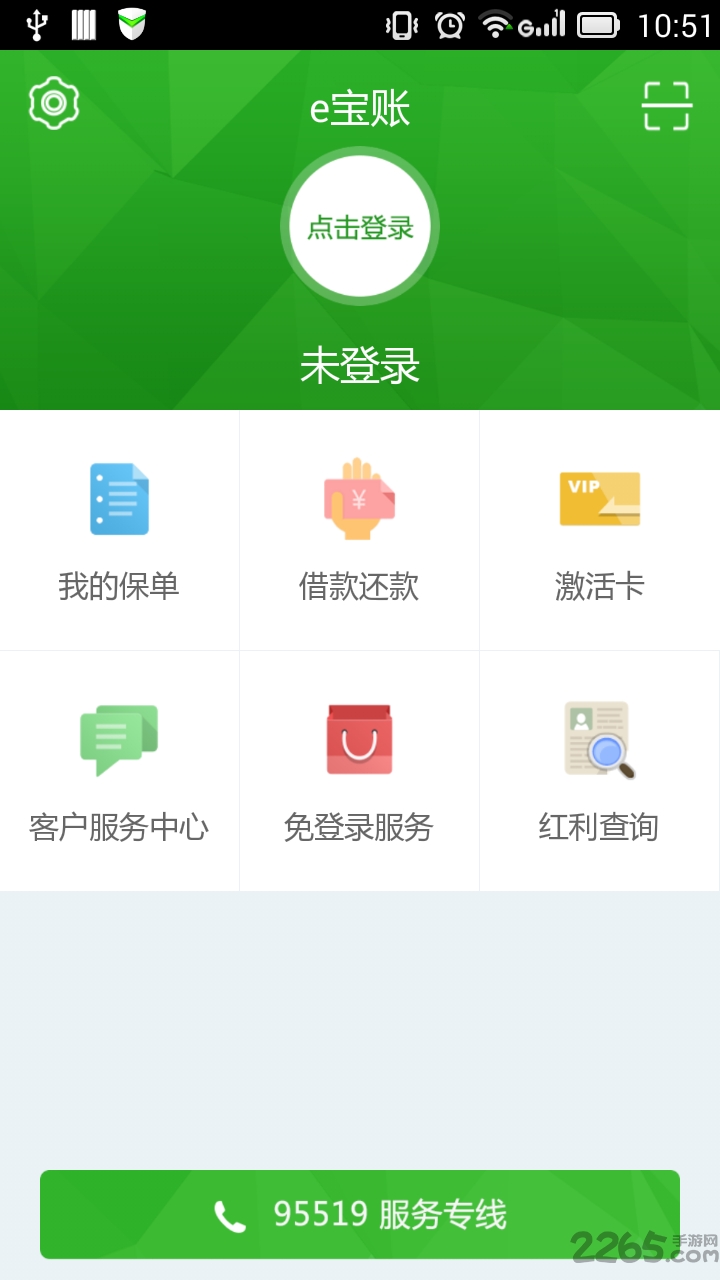Tap the 免登录服务 shopping bag icon
This screenshot has height=1280, width=720.
click(359, 738)
